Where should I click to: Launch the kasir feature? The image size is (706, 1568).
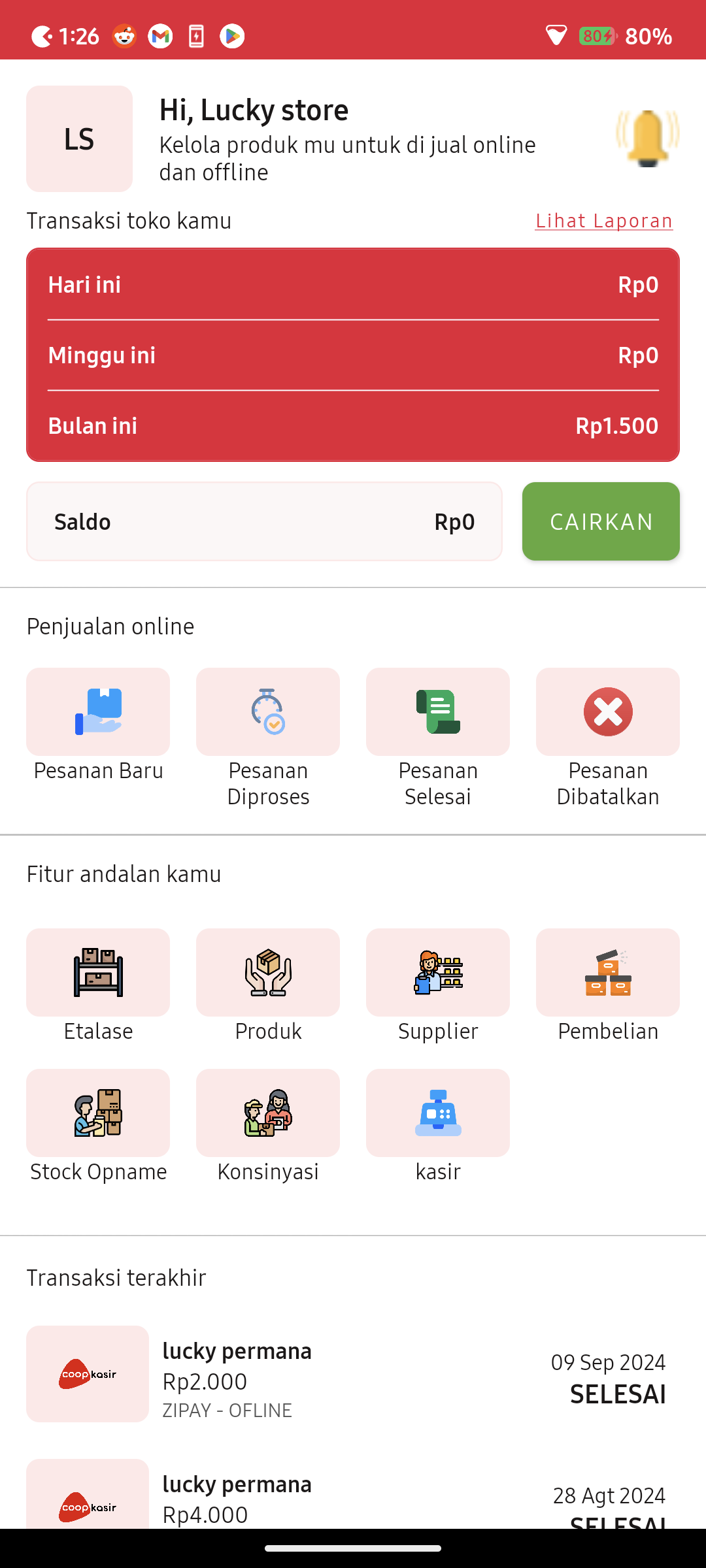point(438,1113)
